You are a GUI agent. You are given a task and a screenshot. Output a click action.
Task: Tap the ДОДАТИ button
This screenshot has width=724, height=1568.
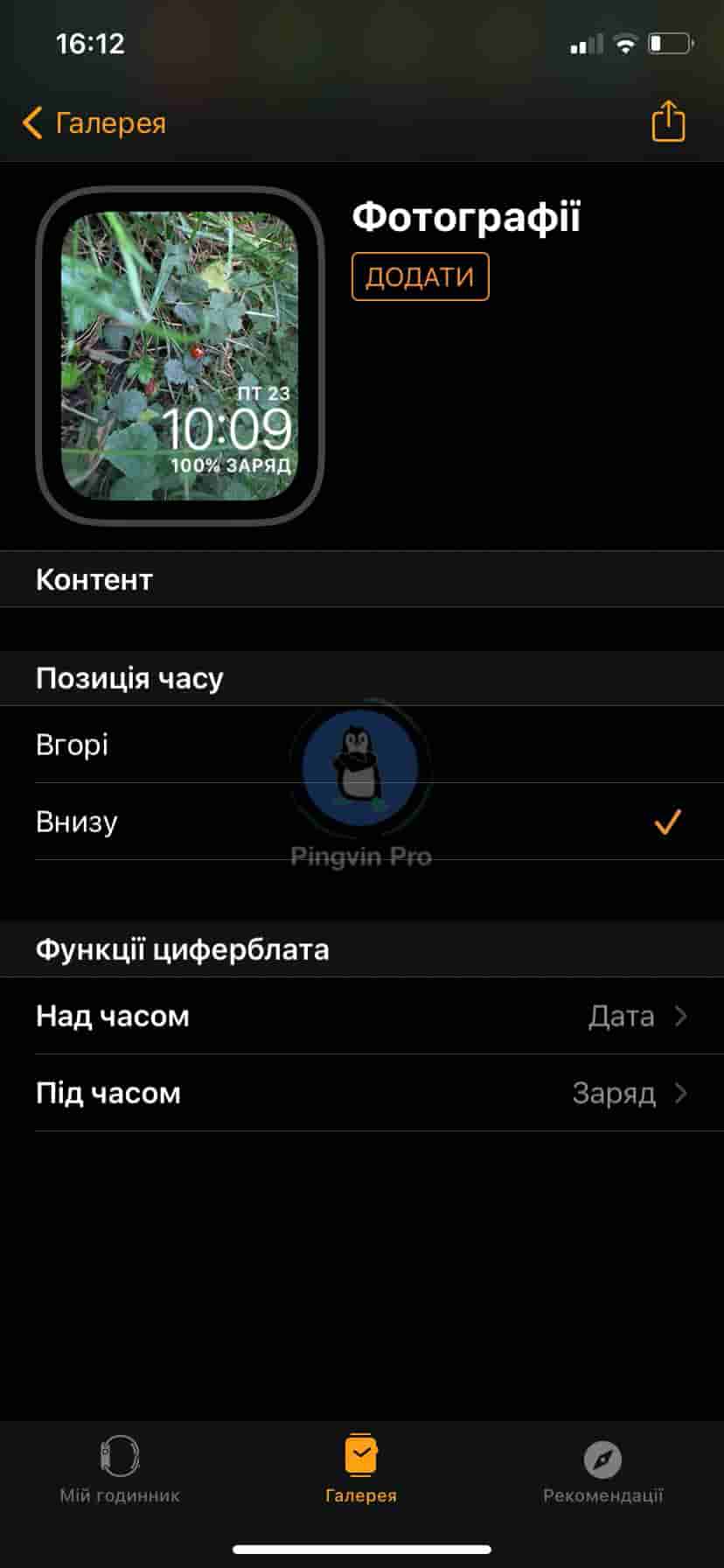click(420, 276)
